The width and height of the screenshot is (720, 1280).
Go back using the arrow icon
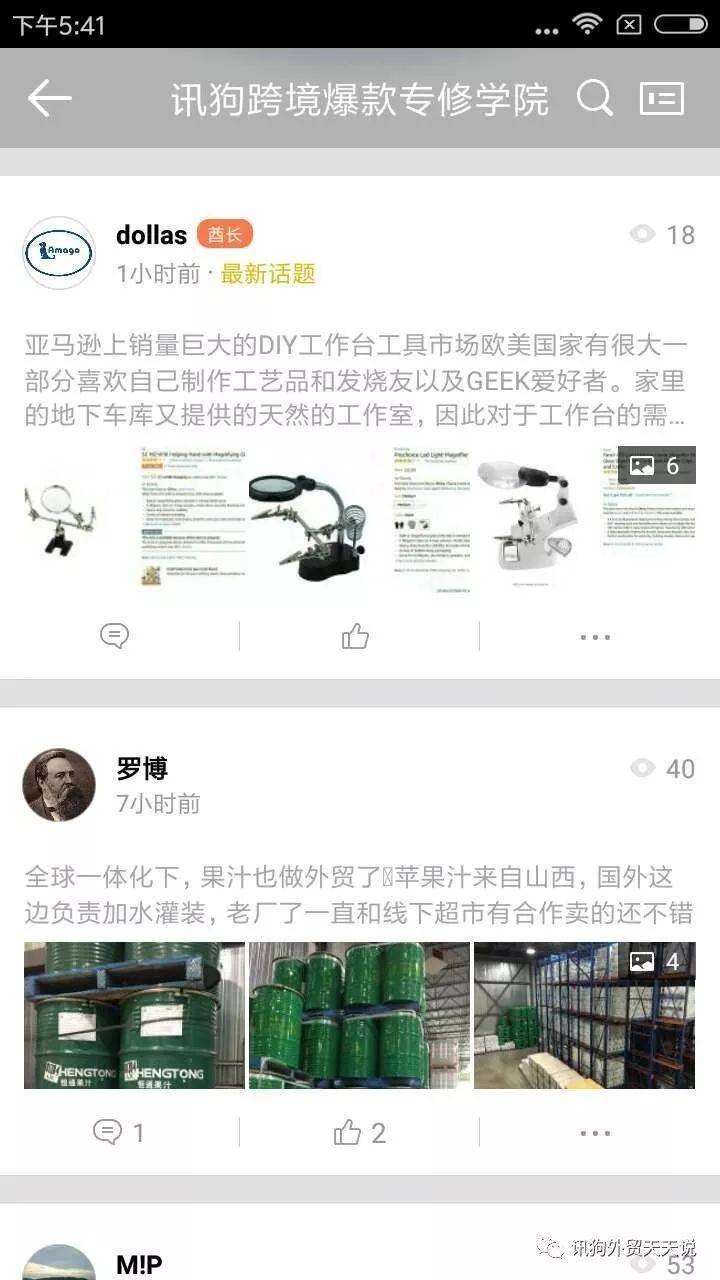(x=49, y=98)
